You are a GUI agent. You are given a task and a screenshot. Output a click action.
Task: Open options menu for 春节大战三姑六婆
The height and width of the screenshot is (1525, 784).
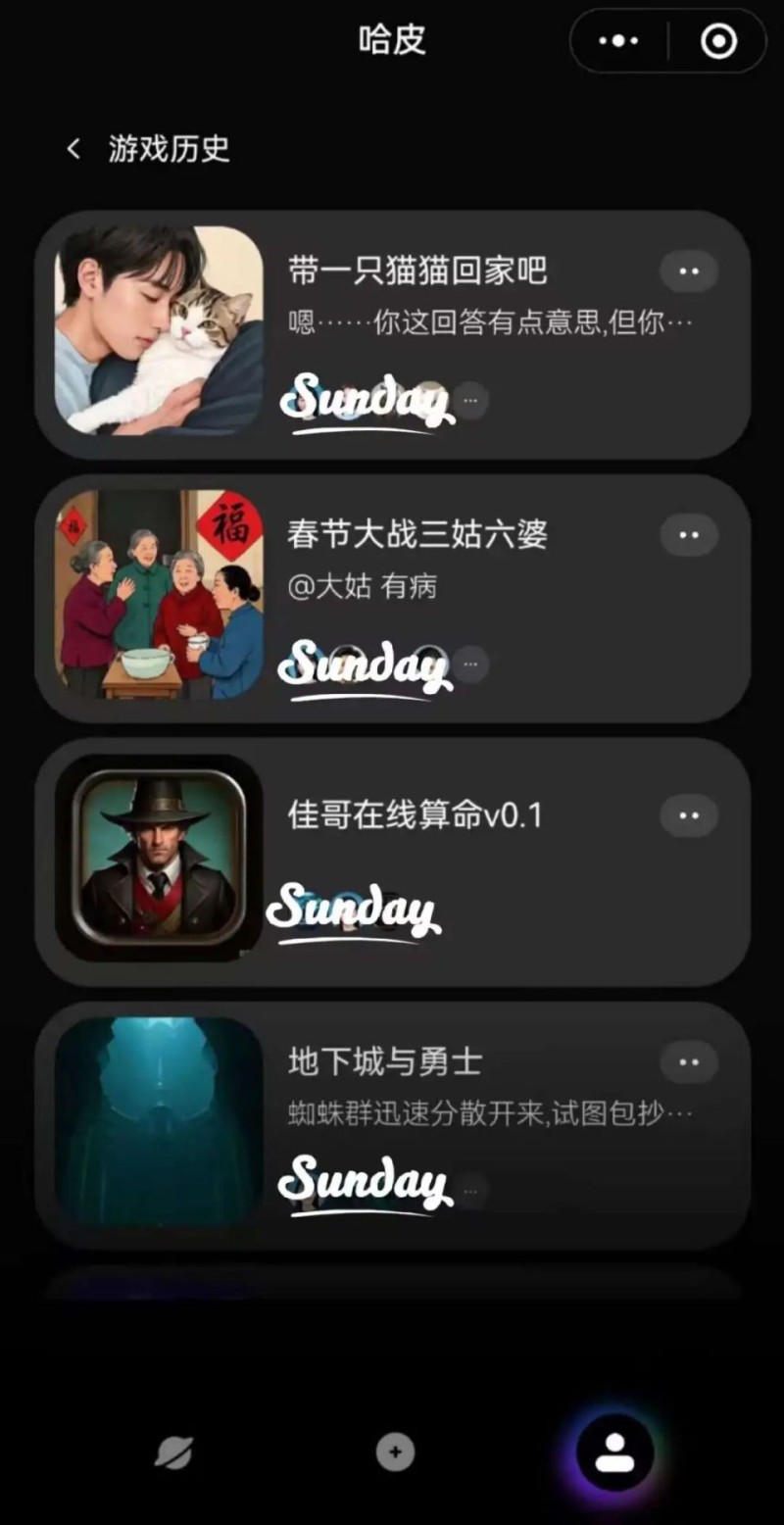689,535
